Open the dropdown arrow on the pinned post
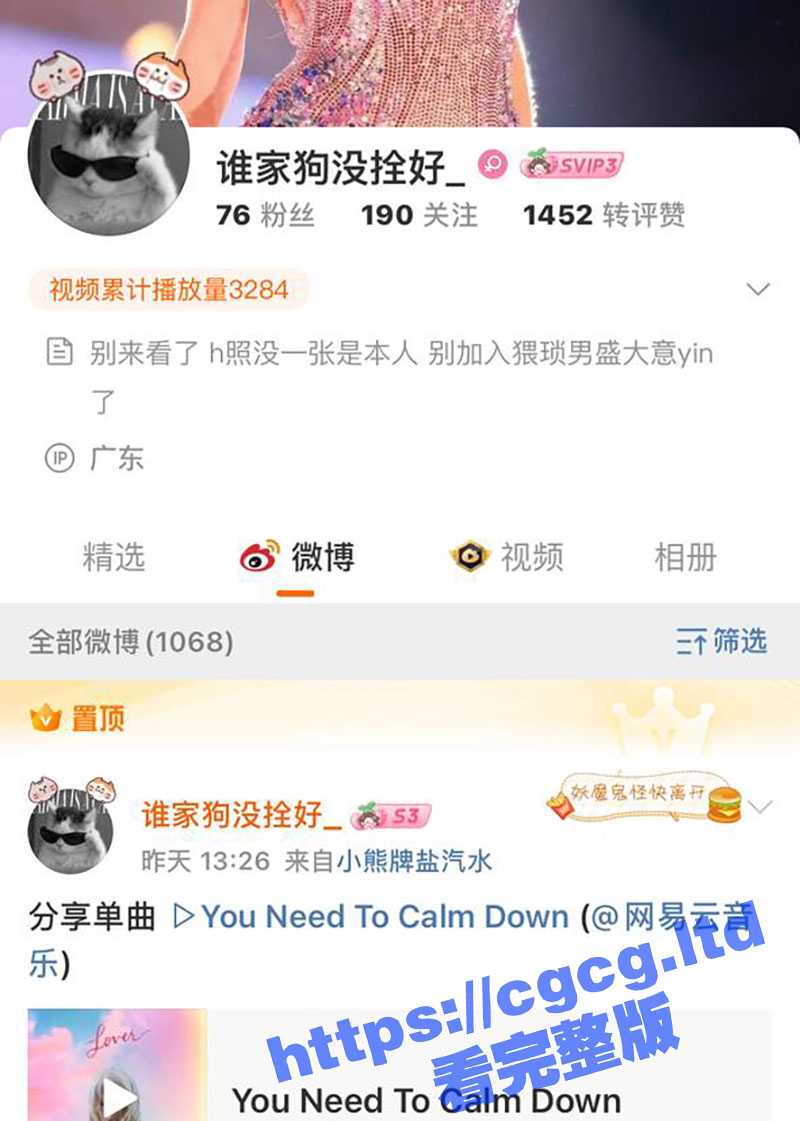The image size is (800, 1121). pos(760,806)
